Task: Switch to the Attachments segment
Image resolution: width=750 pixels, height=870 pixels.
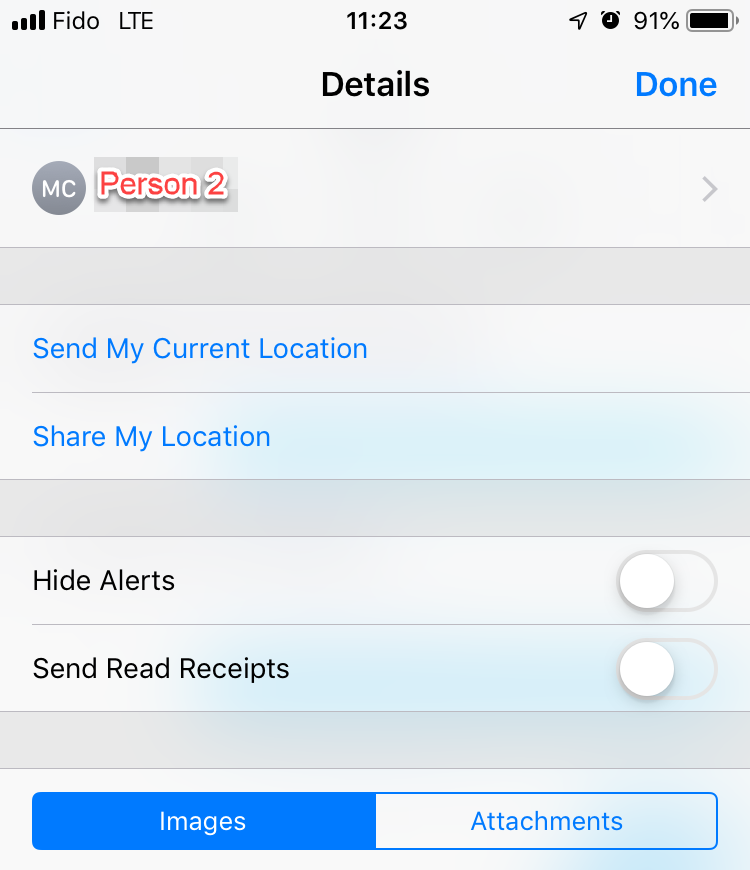Action: [x=546, y=822]
